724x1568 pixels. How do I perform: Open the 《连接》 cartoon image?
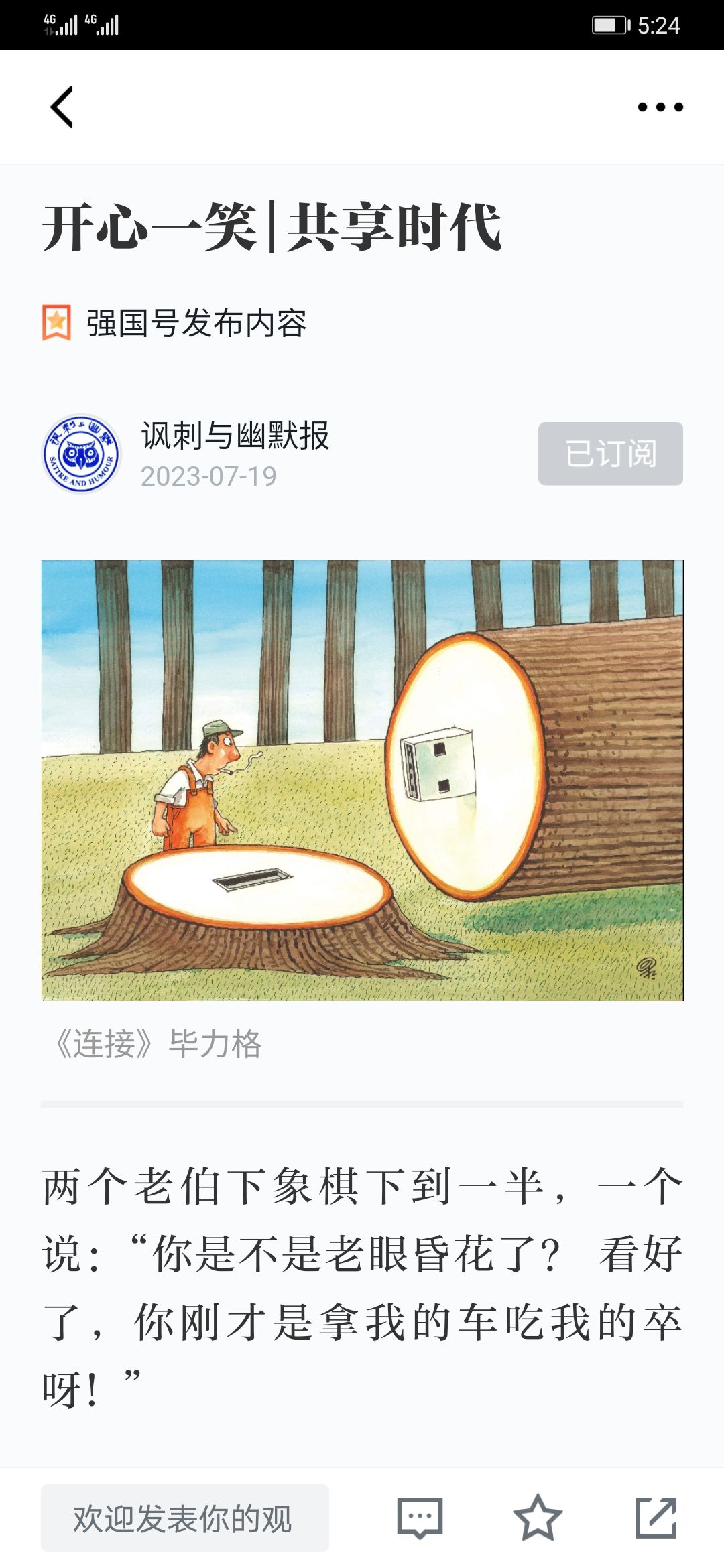tap(362, 780)
